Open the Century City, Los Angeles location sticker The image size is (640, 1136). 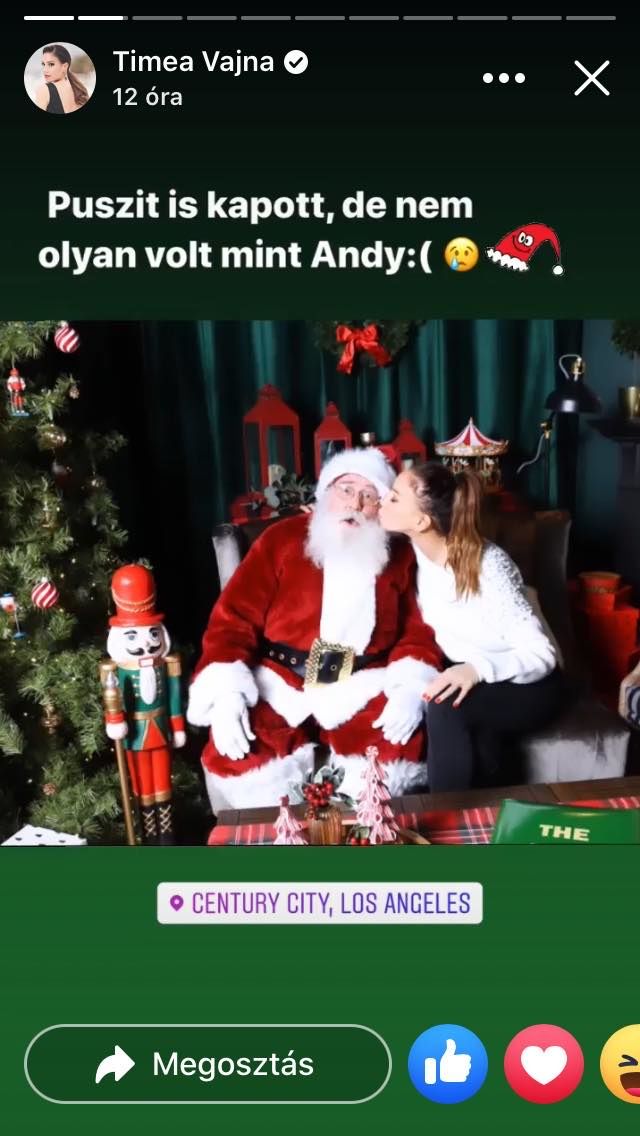coord(320,903)
